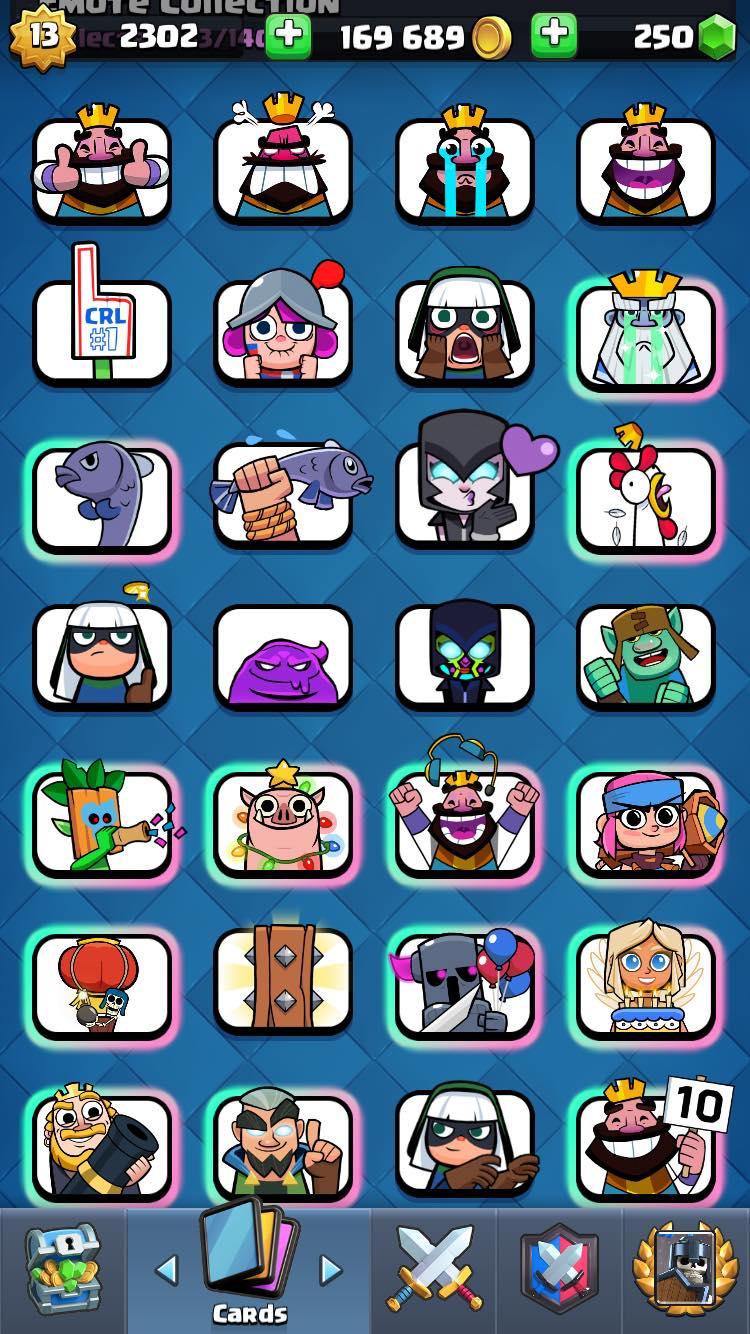750x1334 pixels.
Task: Pick the green goblin laughing emote
Action: pyautogui.click(x=646, y=656)
